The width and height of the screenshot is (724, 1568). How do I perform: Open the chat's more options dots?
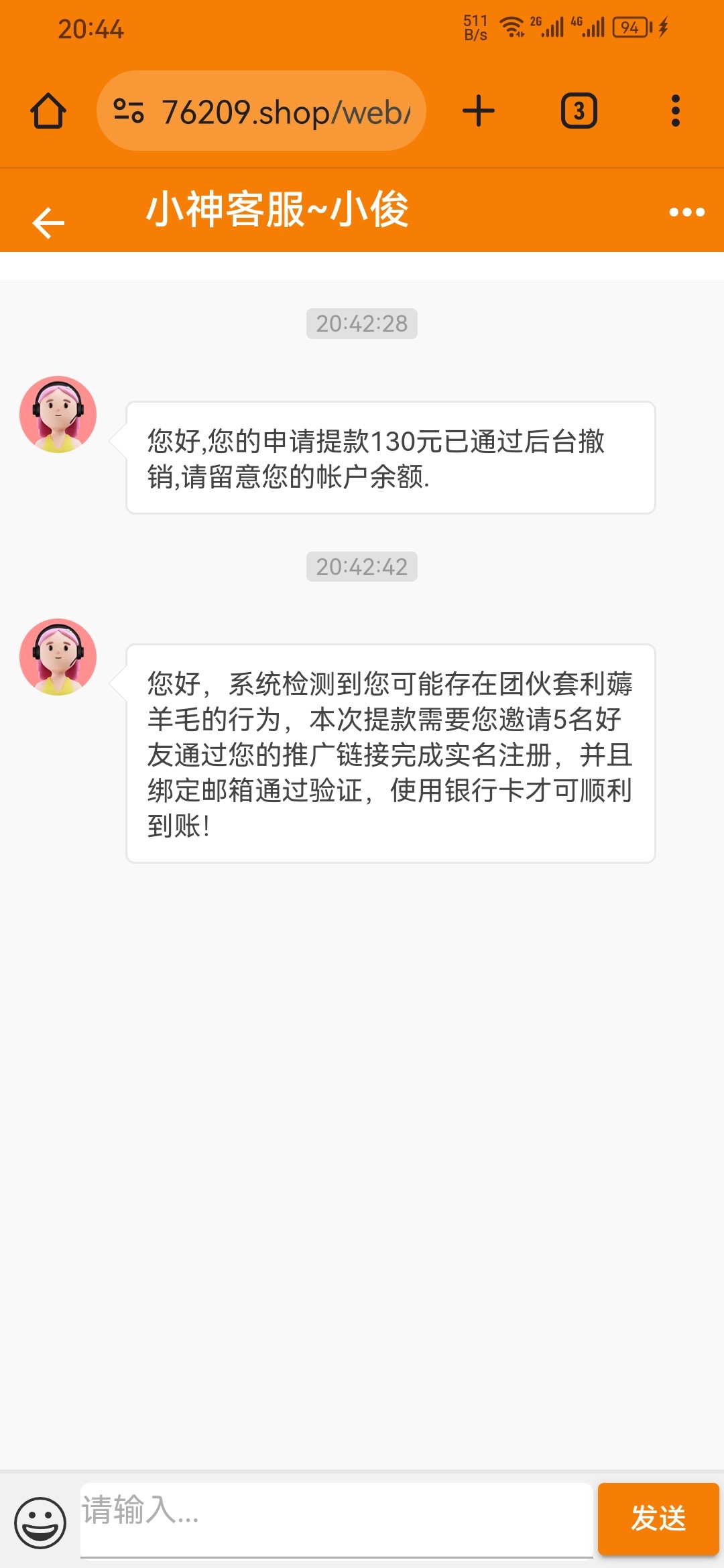(x=686, y=212)
